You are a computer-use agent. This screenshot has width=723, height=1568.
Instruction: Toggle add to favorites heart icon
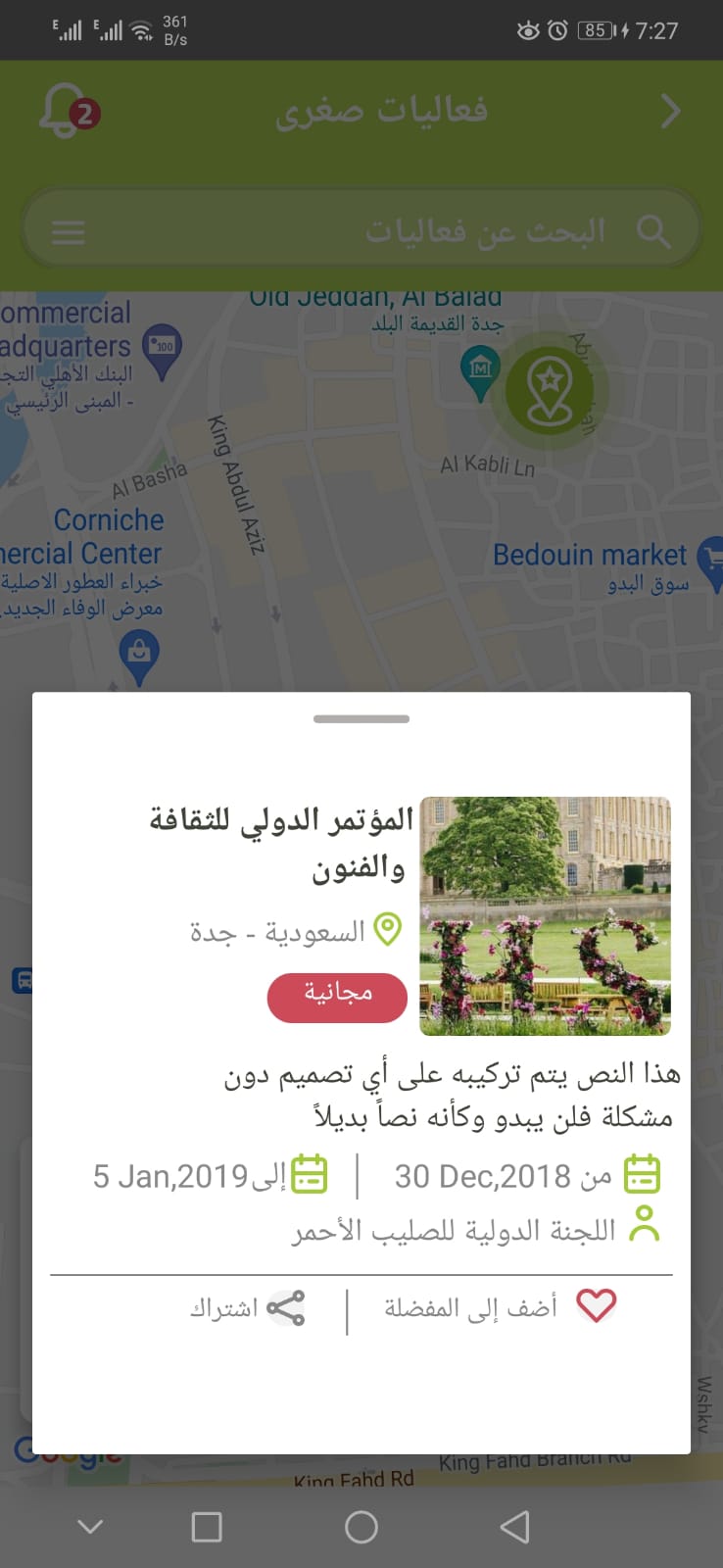pyautogui.click(x=596, y=1305)
